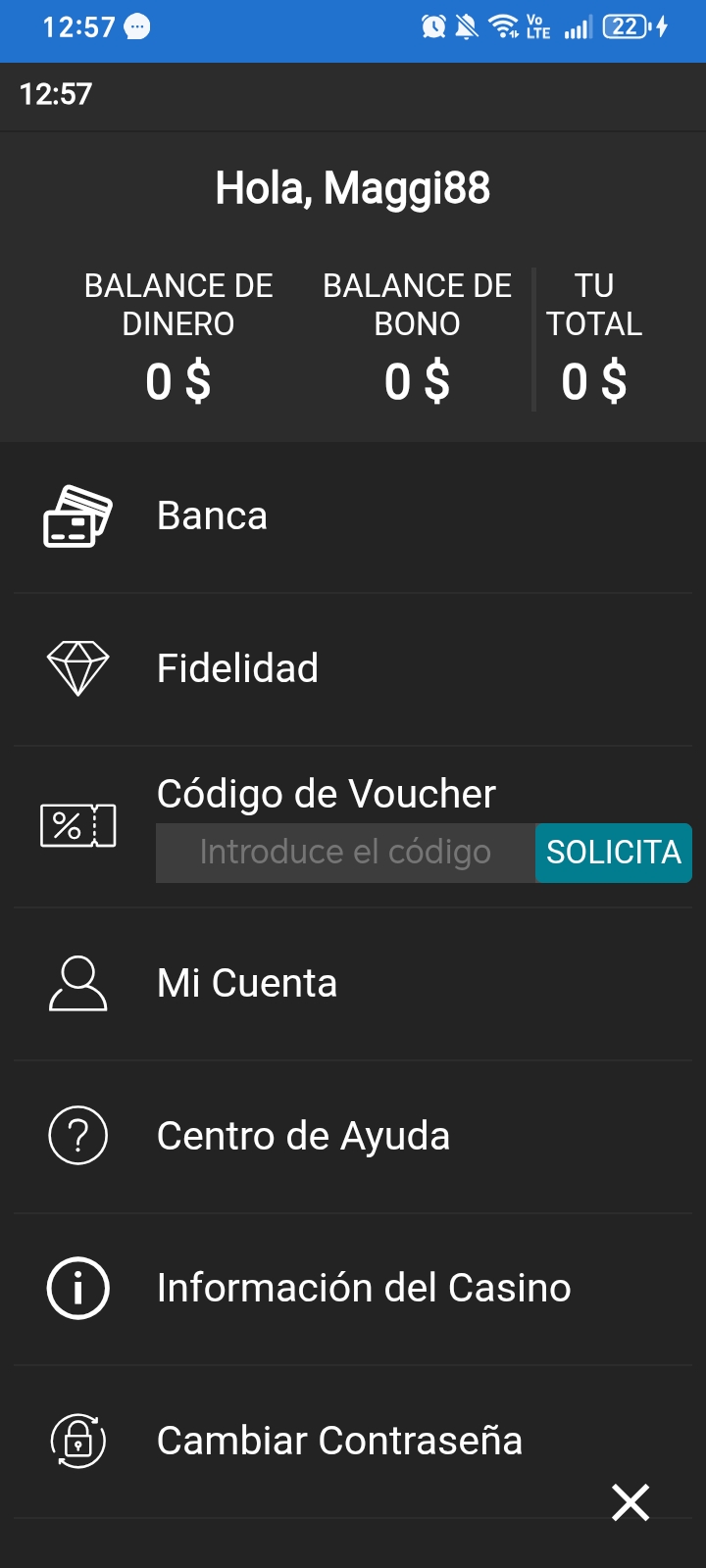Viewport: 706px width, 1568px height.
Task: Tap the SOLICITA button
Action: coord(614,853)
